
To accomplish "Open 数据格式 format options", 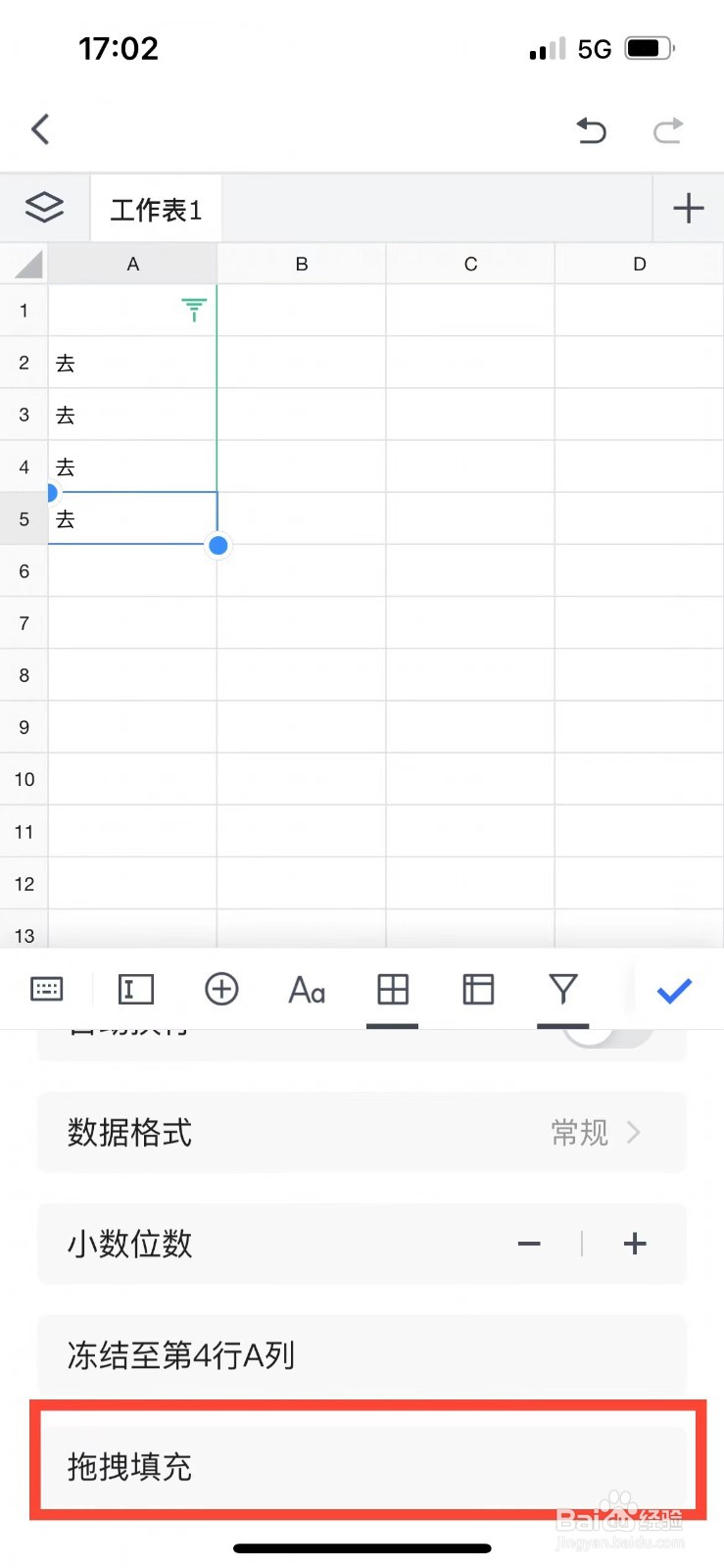I will [362, 1133].
